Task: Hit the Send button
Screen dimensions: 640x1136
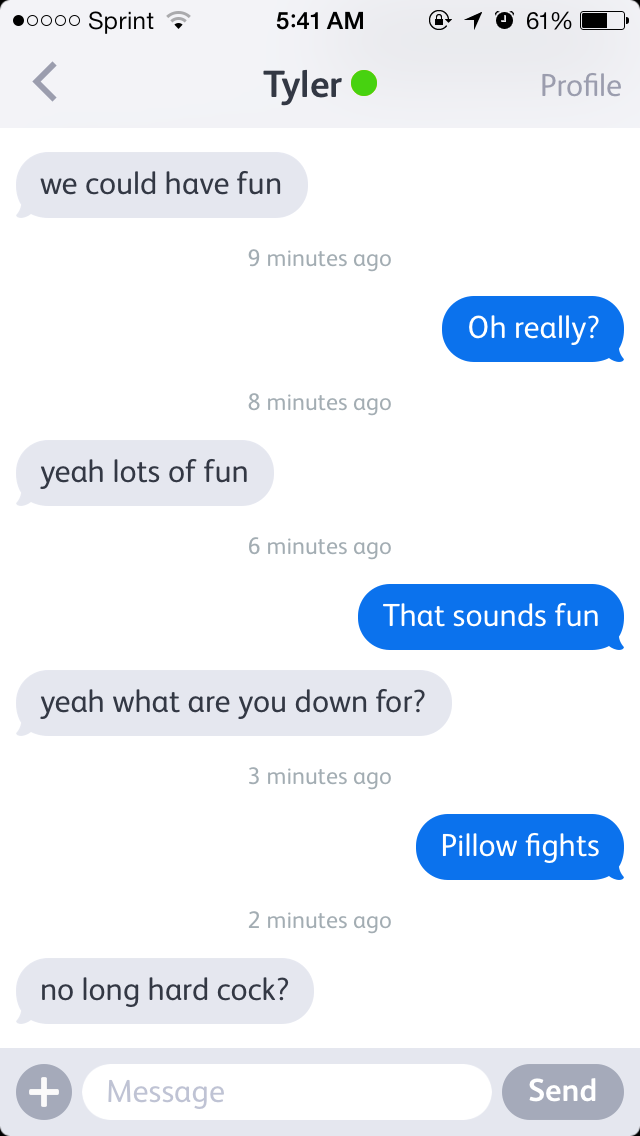Action: (x=562, y=1091)
